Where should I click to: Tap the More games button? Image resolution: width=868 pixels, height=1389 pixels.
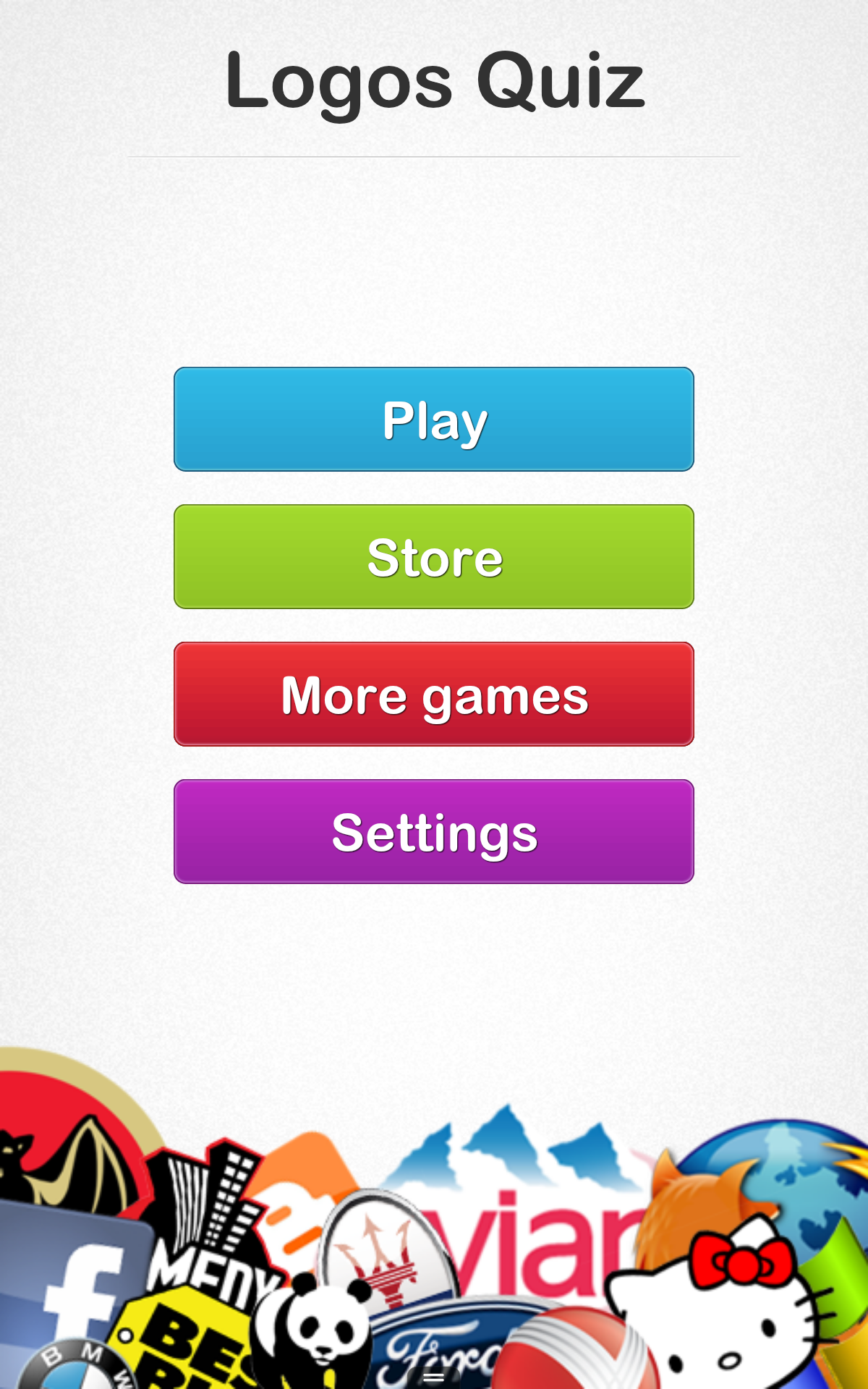[433, 693]
